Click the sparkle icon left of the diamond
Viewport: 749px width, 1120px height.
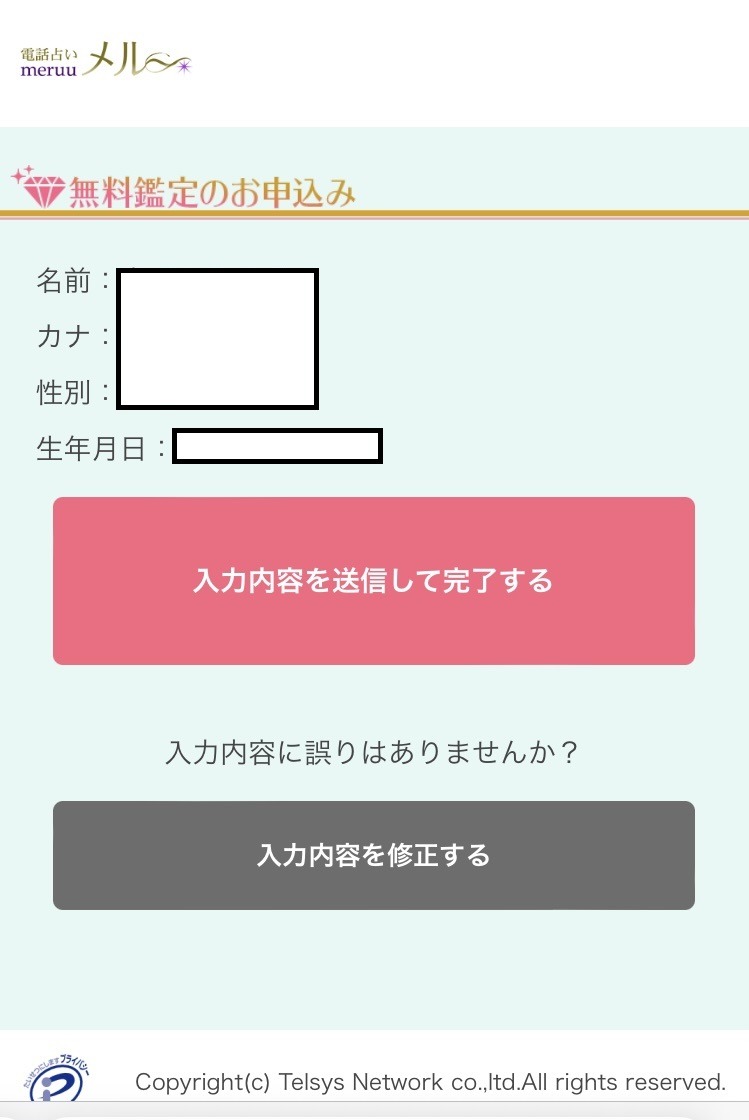[17, 178]
